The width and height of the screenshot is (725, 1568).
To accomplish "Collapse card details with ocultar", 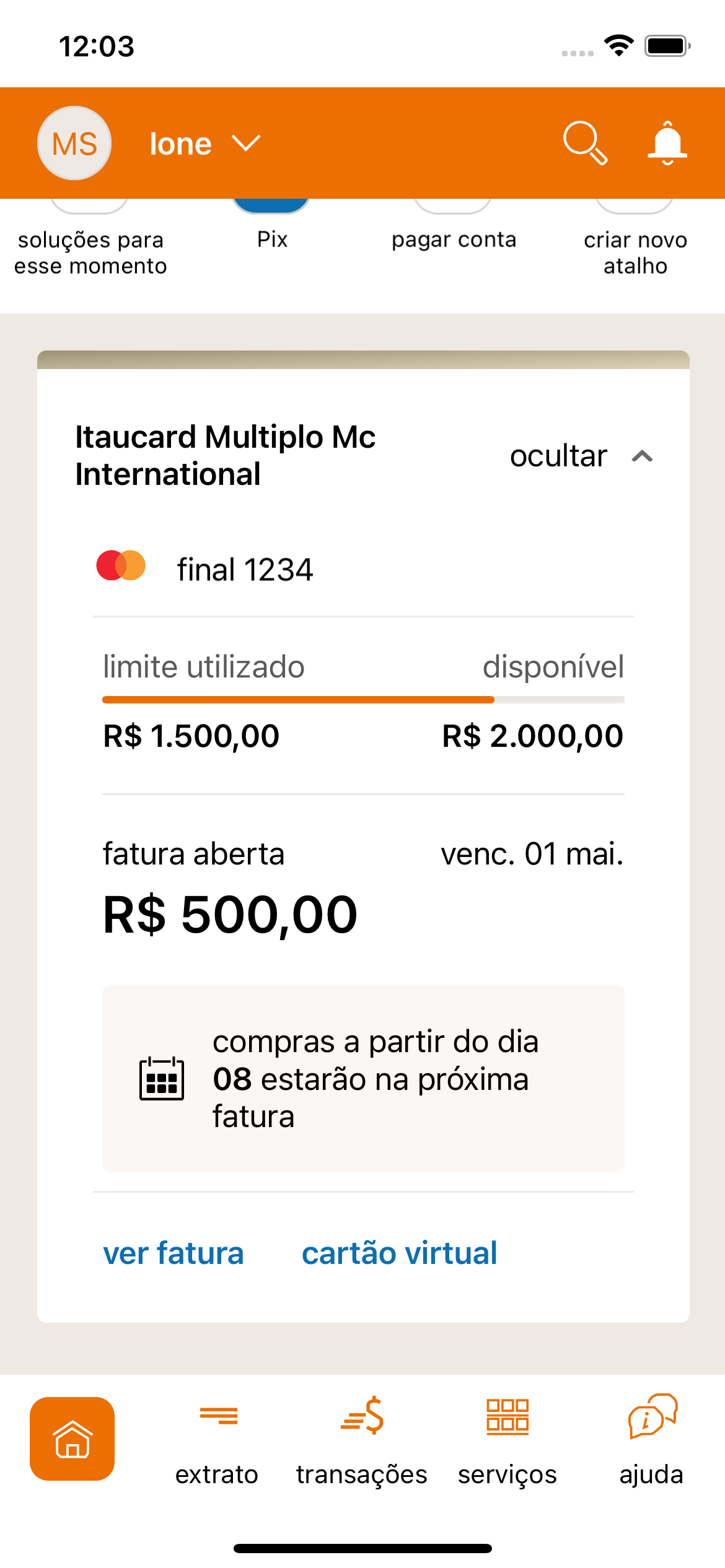I will pos(581,456).
